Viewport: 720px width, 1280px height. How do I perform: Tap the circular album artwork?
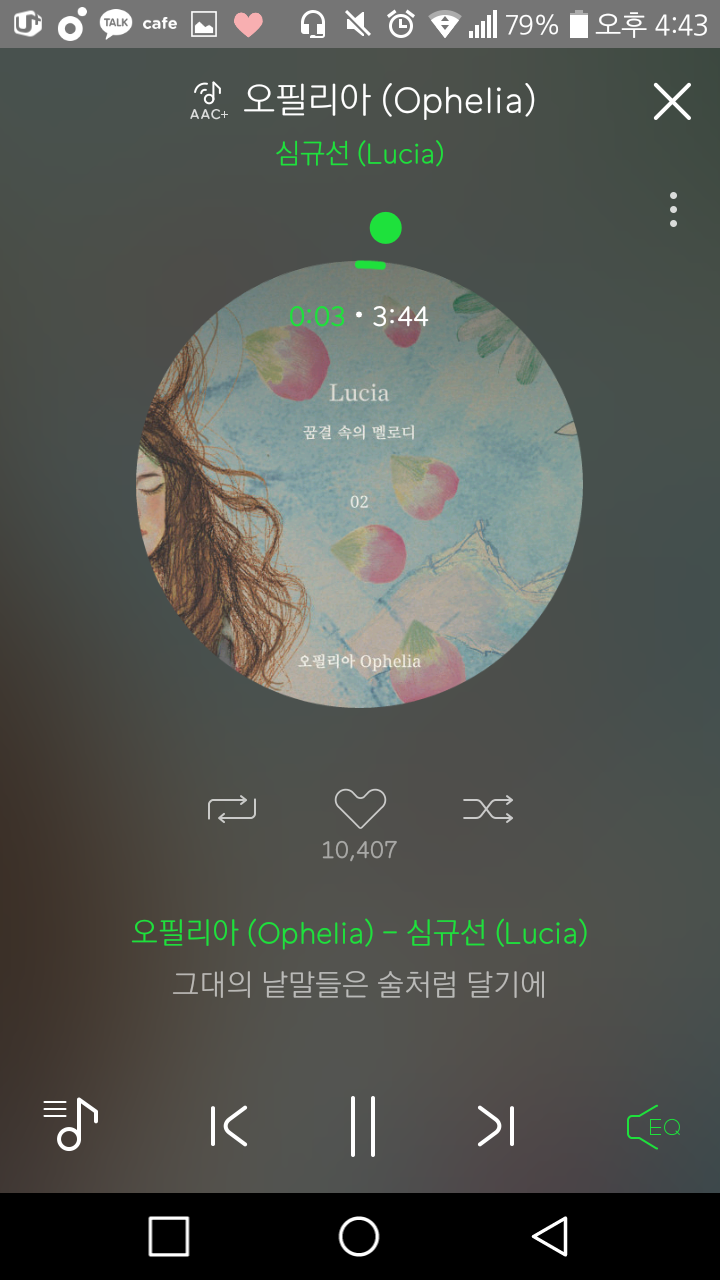[359, 484]
